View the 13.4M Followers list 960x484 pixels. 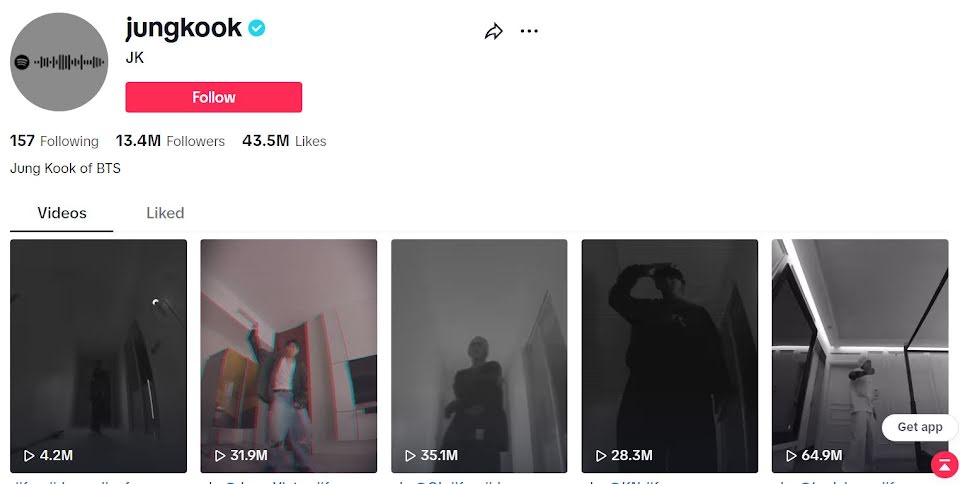point(170,141)
